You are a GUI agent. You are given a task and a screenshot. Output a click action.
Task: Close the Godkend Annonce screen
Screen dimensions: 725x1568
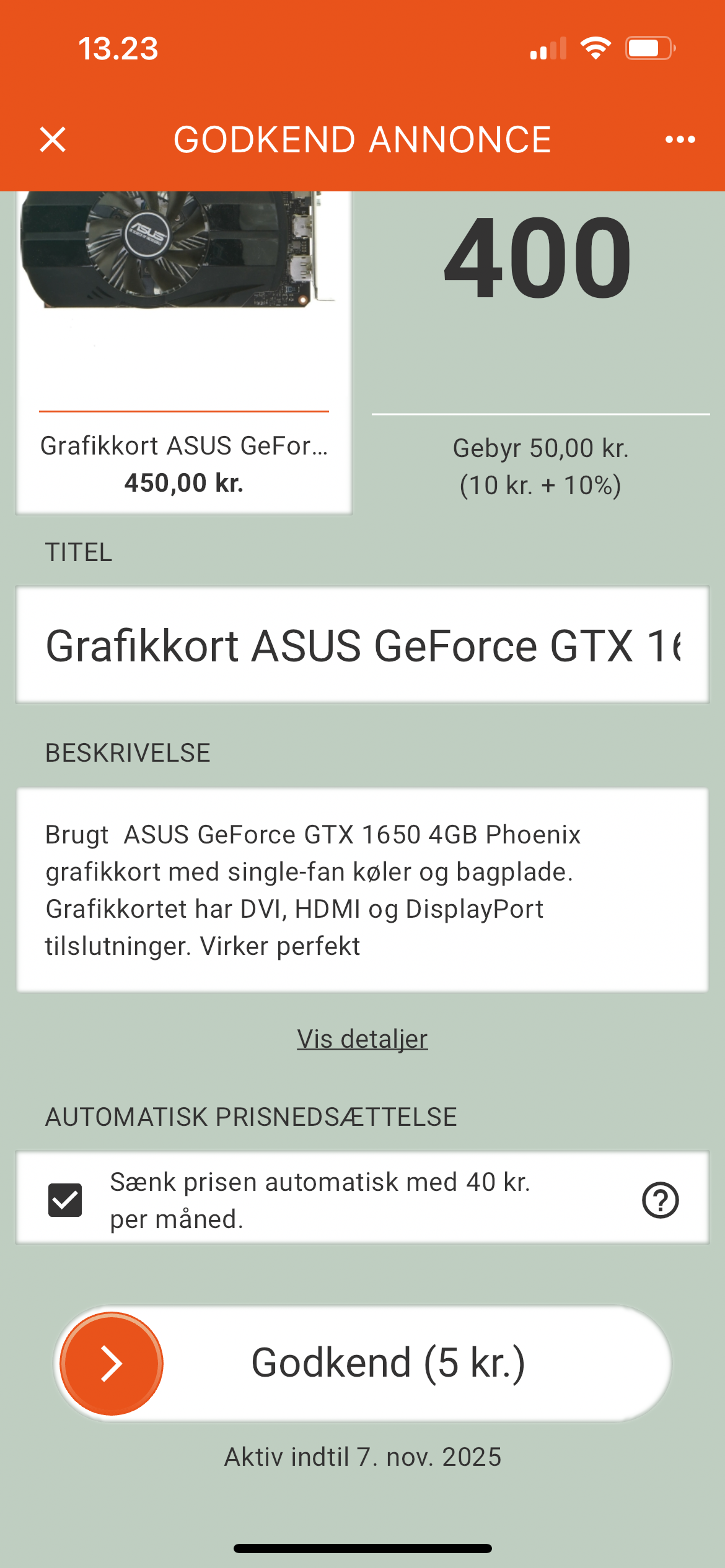tap(53, 139)
